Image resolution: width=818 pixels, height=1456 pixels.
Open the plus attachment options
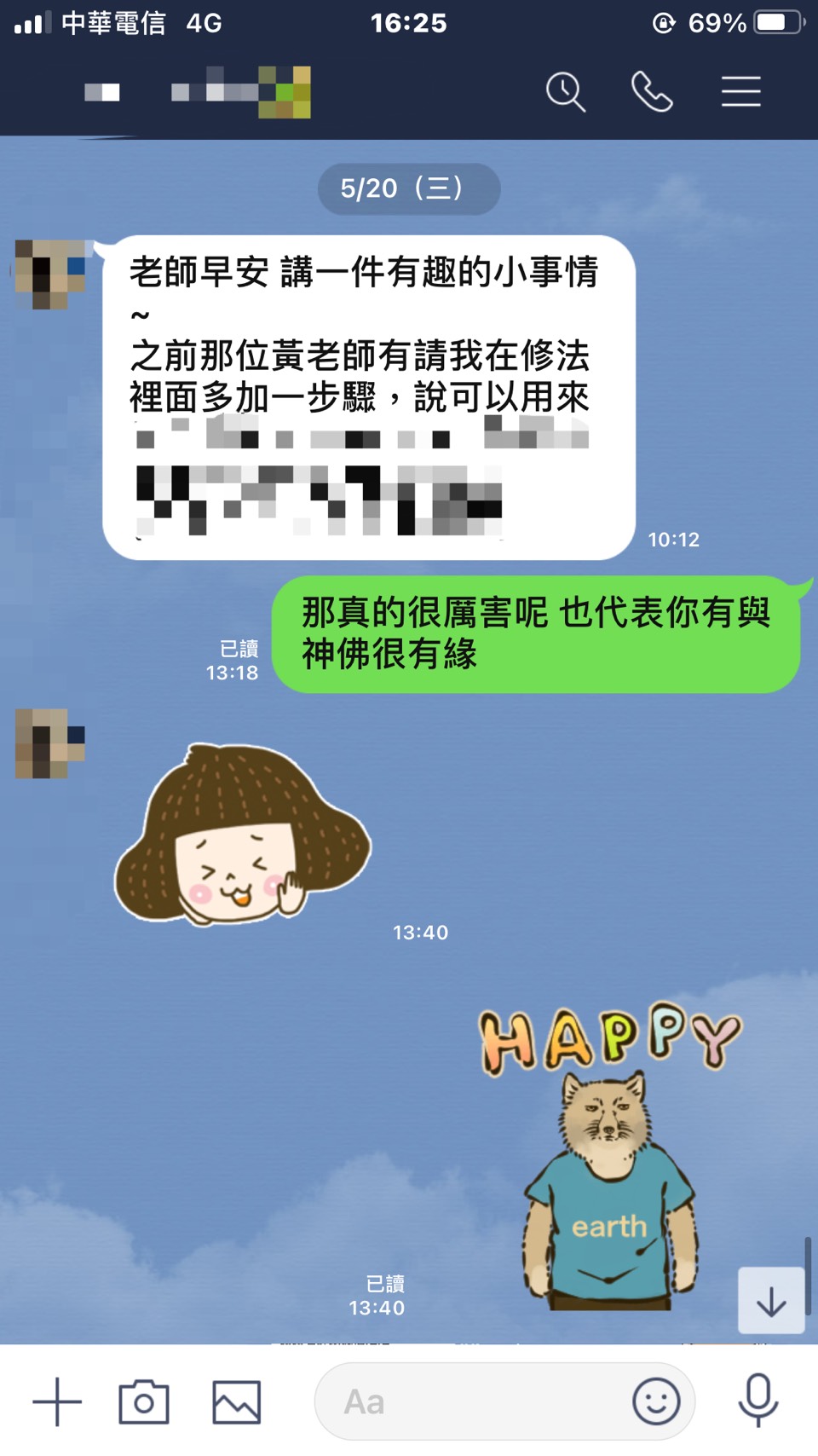click(x=57, y=1401)
